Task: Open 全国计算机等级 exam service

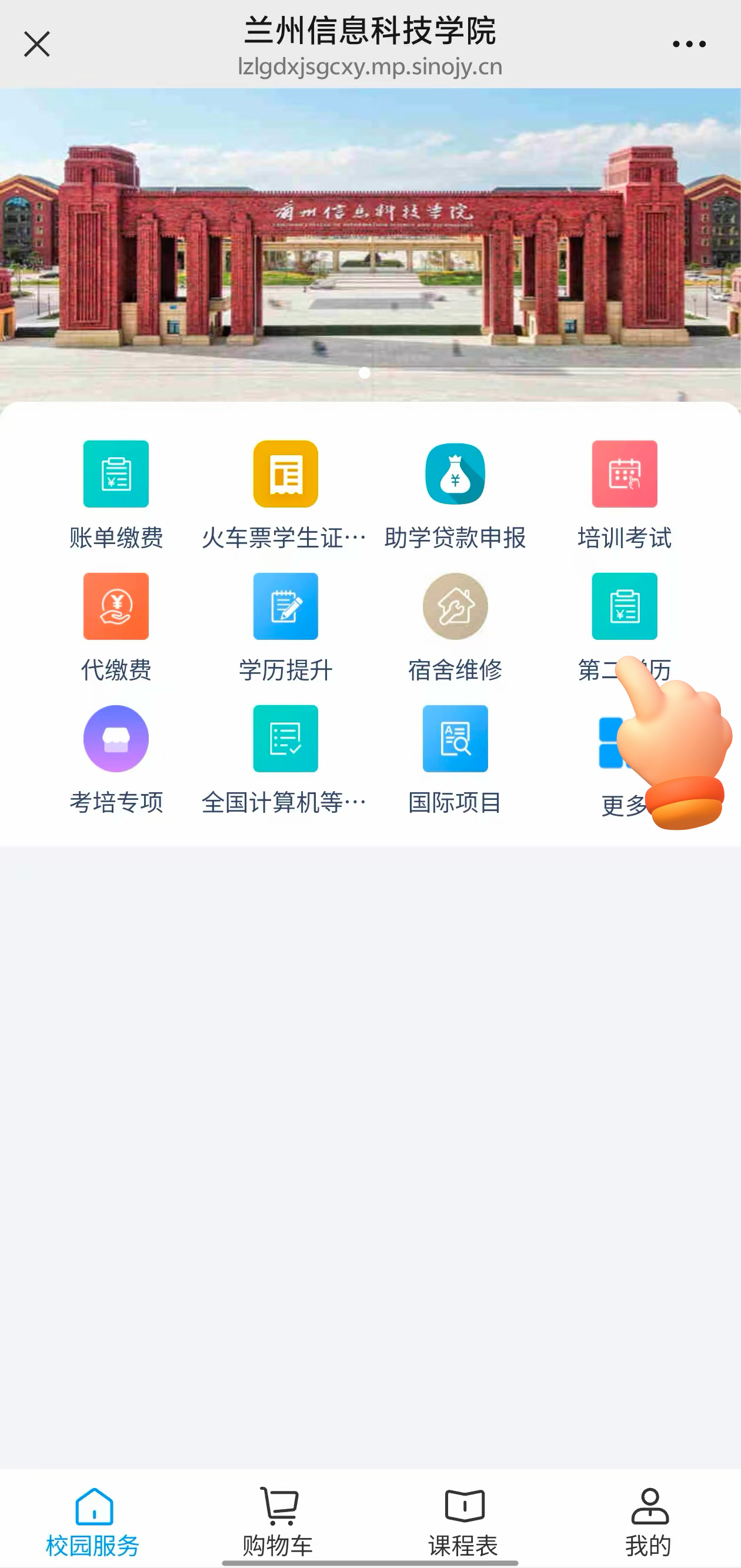Action: coord(285,759)
